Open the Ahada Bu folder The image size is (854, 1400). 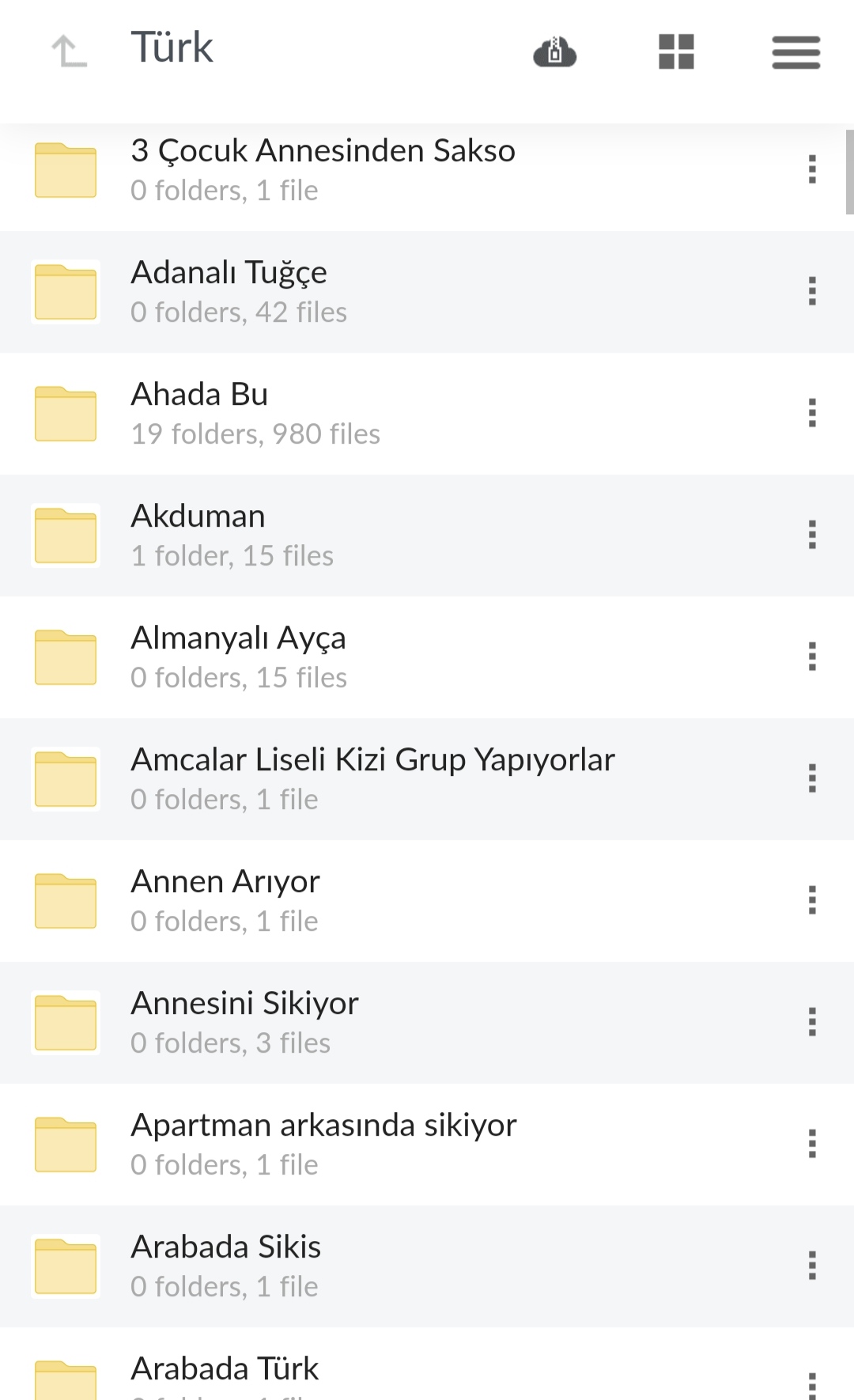200,395
